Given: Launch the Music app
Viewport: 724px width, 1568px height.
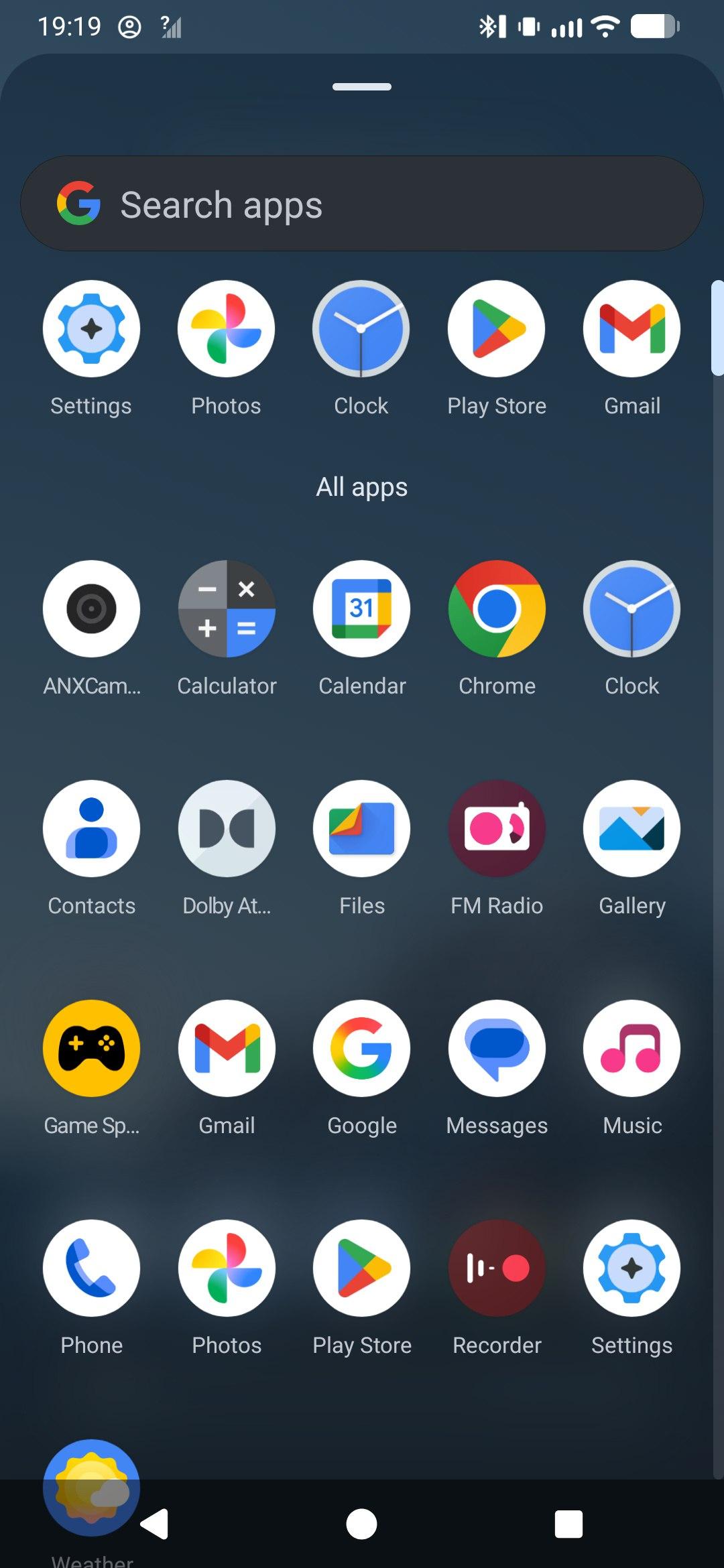Looking at the screenshot, I should pyautogui.click(x=631, y=1049).
